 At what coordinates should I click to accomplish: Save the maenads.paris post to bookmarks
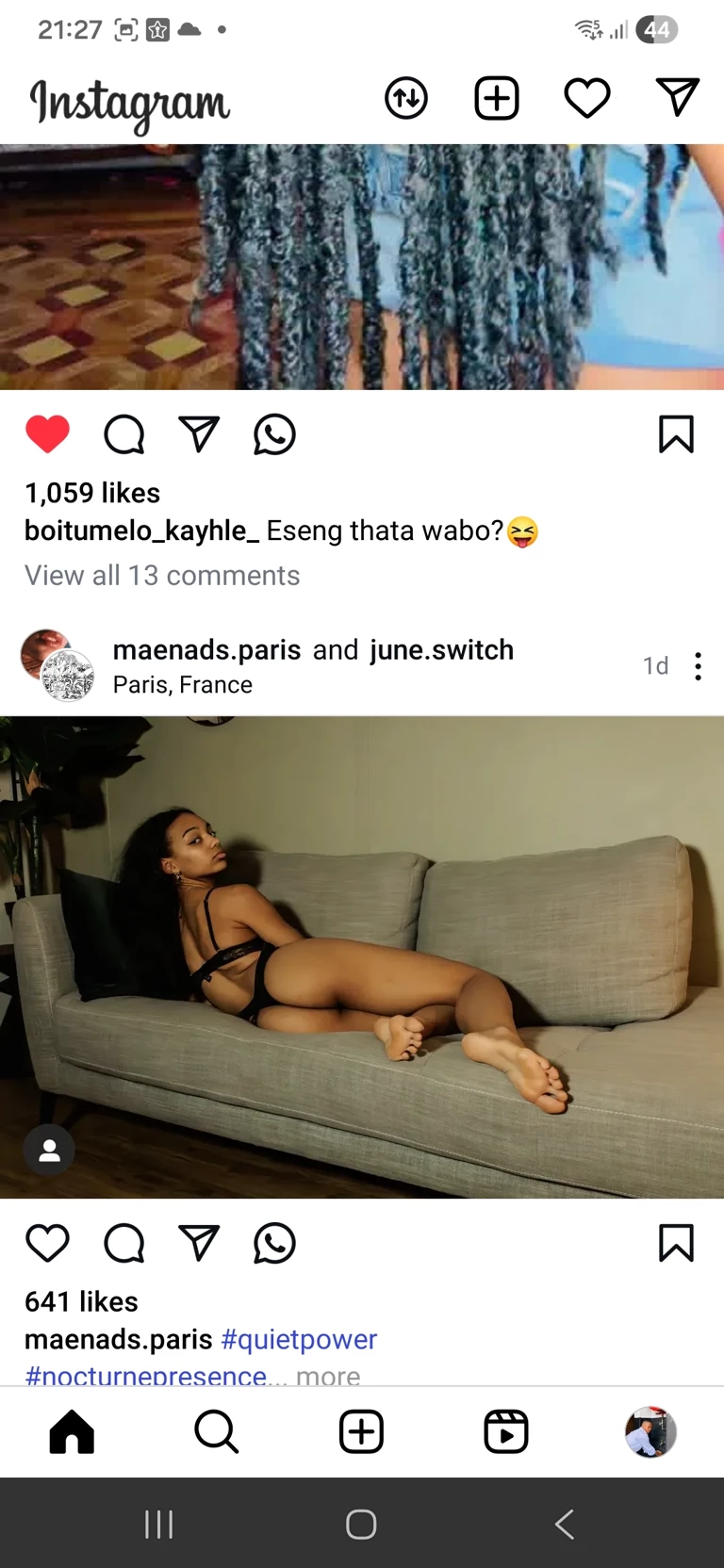point(676,1243)
